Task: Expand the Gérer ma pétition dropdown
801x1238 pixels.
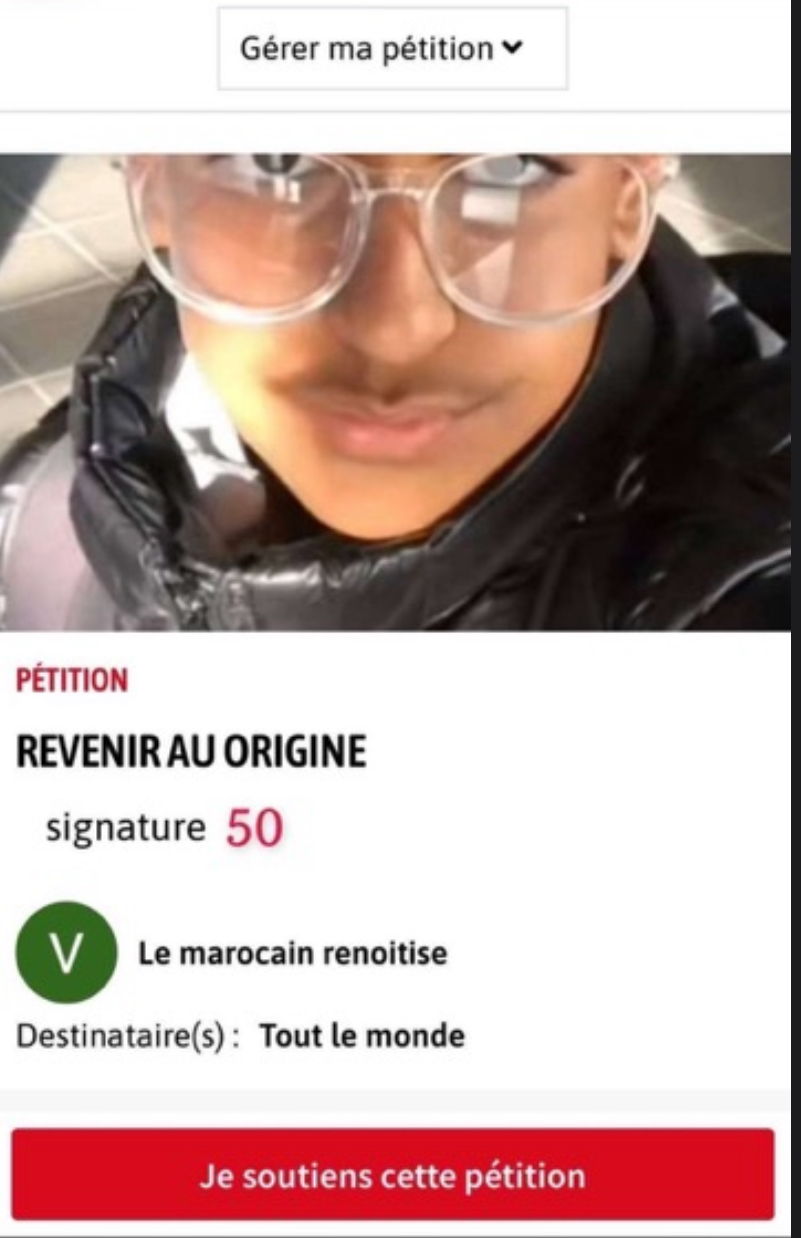Action: (x=392, y=49)
